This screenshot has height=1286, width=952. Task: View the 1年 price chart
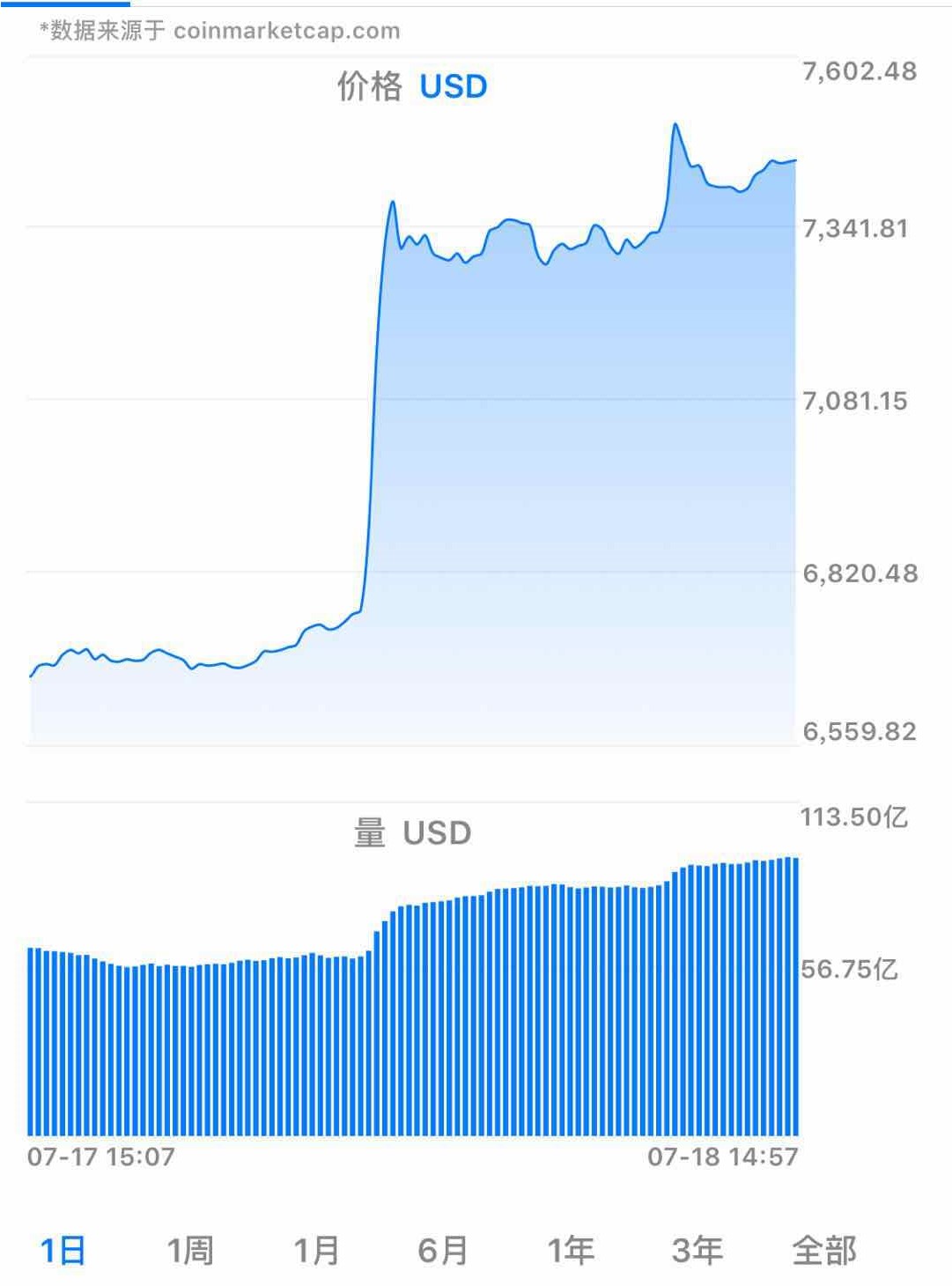pos(571,1250)
